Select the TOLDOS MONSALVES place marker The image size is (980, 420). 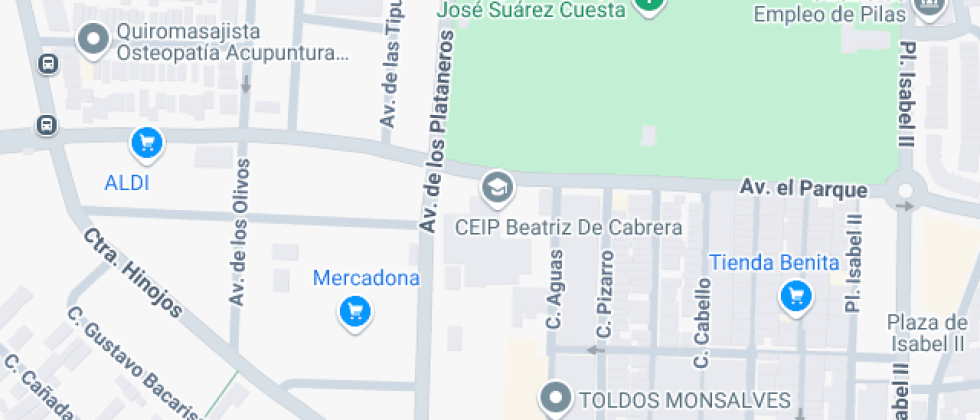pyautogui.click(x=555, y=398)
